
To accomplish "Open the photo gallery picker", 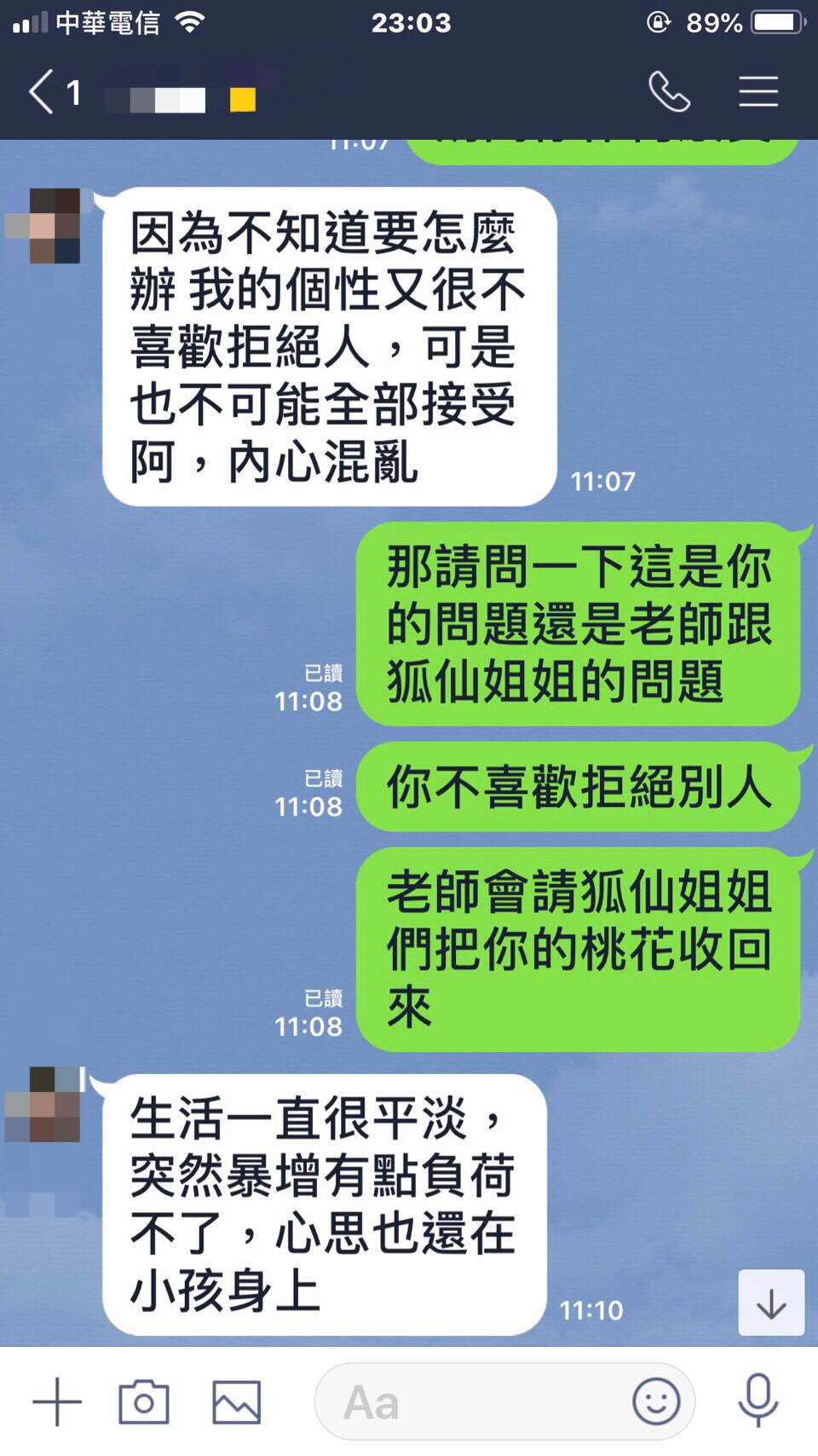I will coord(236,1401).
